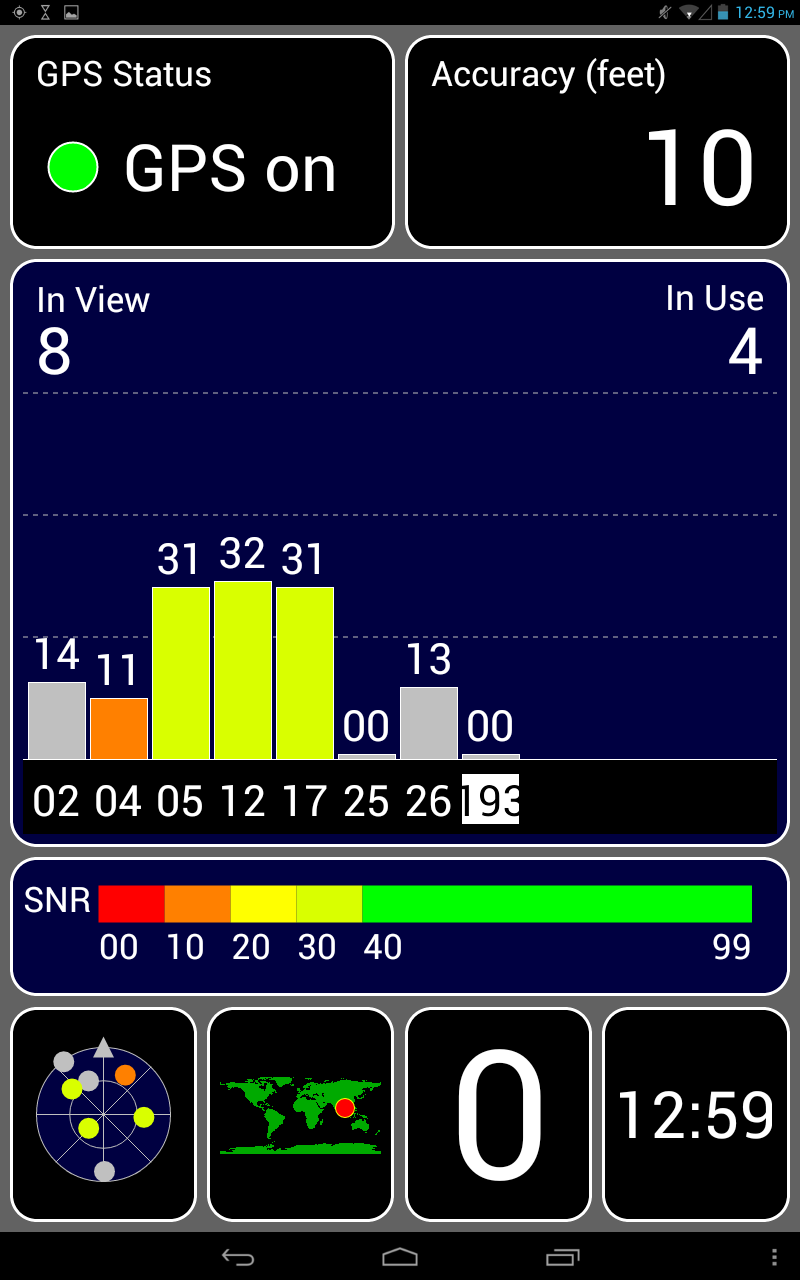The image size is (800, 1280).
Task: Open the overflow menu in navigation bar
Action: point(774,1257)
